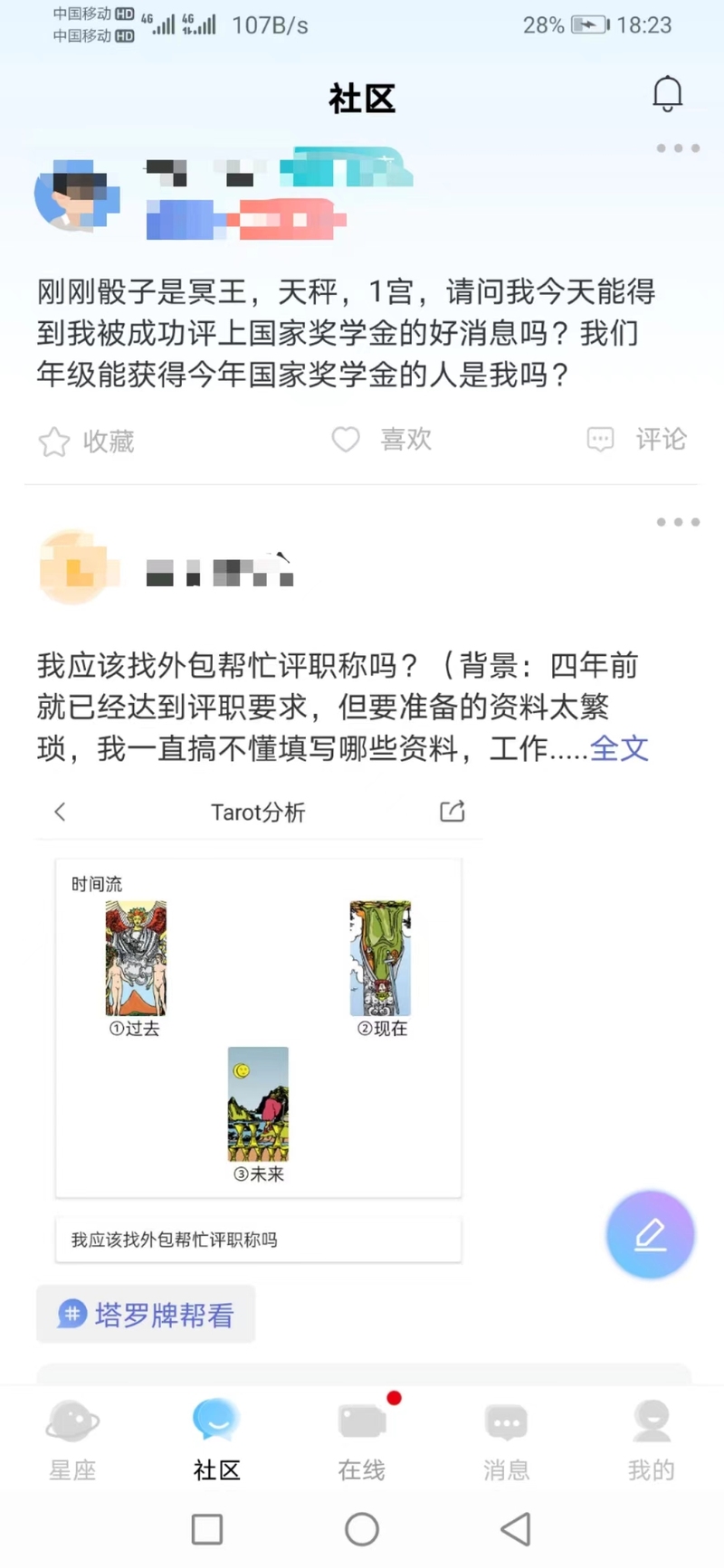The image size is (724, 1568).
Task: Open the notification bell
Action: [668, 93]
